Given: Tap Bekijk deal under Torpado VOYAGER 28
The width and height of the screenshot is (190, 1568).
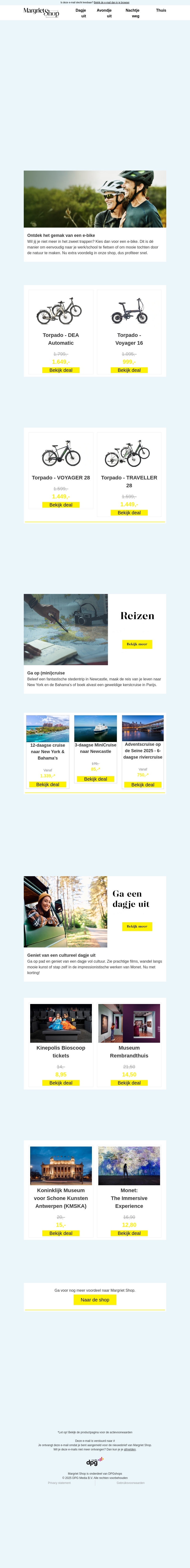Looking at the screenshot, I should point(61,505).
